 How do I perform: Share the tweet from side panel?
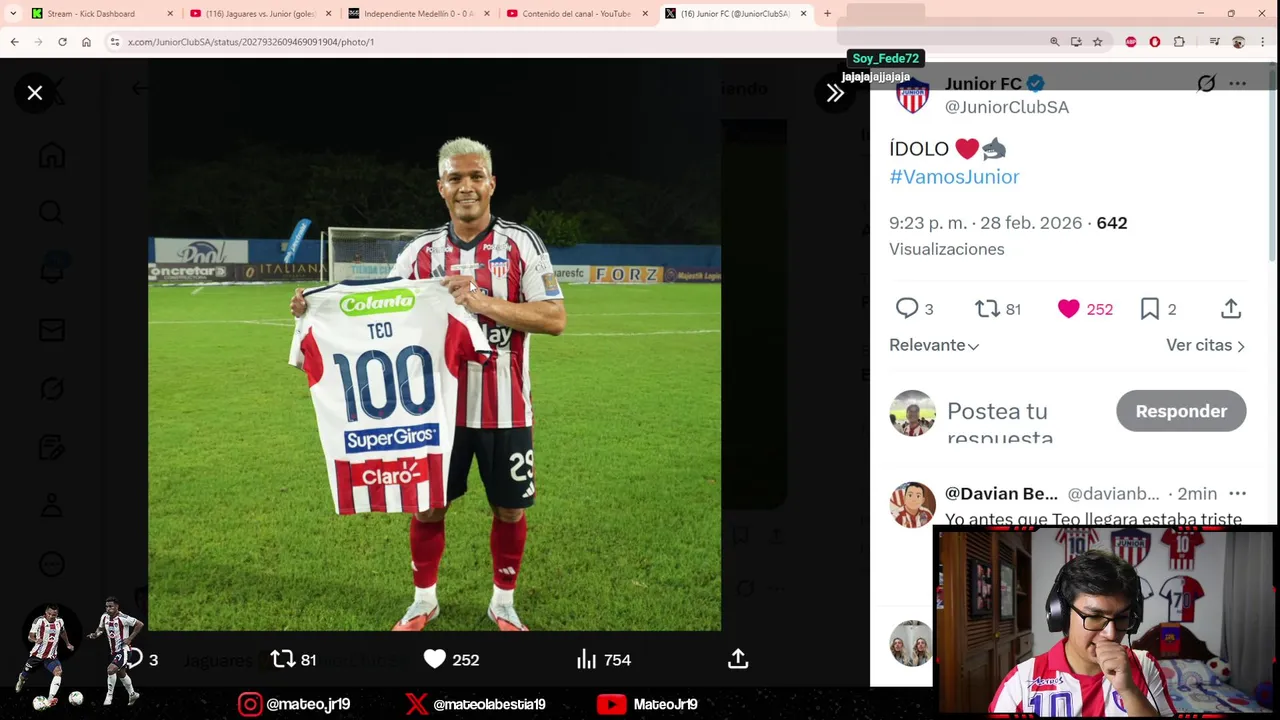(1231, 309)
